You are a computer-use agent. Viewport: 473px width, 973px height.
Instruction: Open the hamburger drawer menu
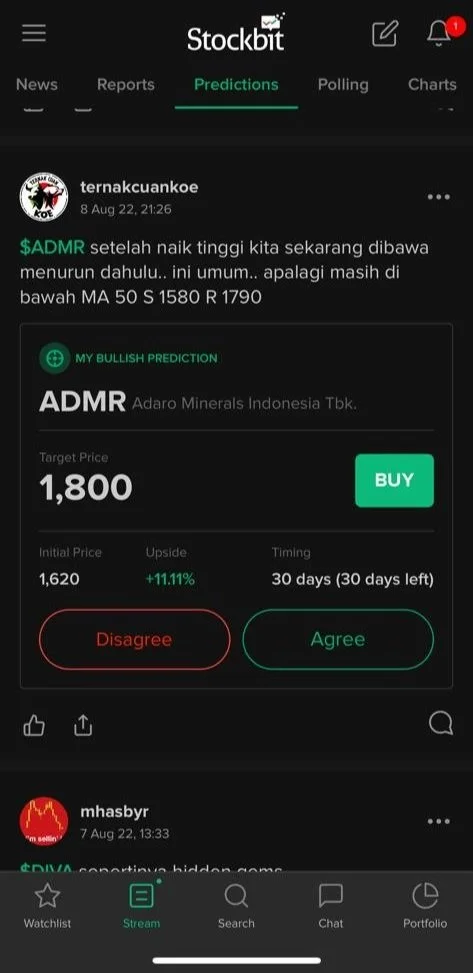(34, 34)
